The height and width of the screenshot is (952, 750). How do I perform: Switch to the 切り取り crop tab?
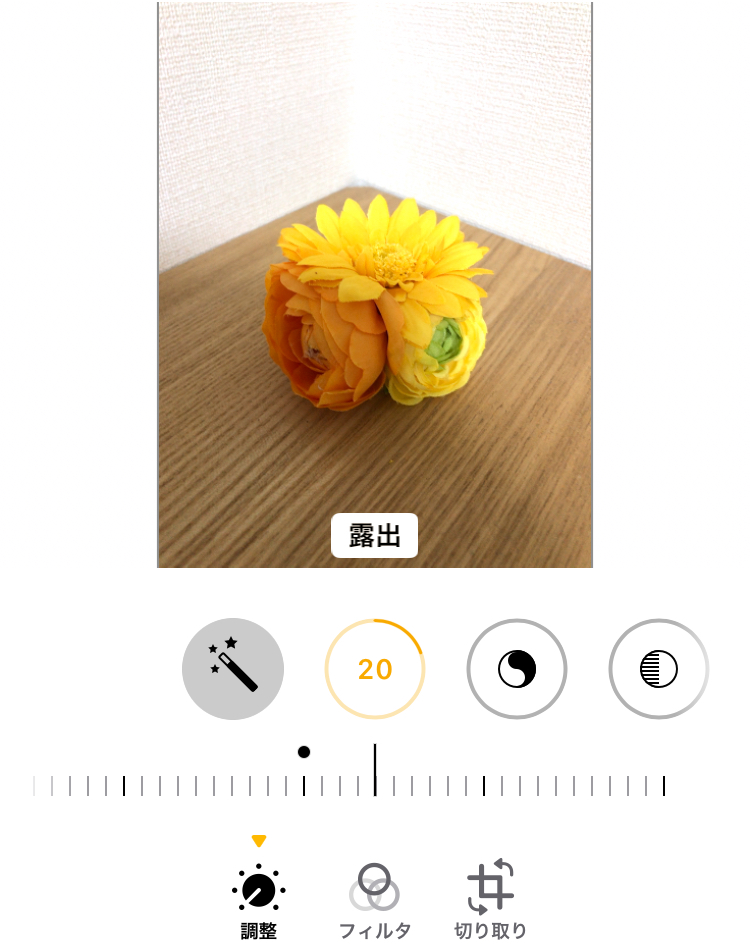pyautogui.click(x=490, y=899)
